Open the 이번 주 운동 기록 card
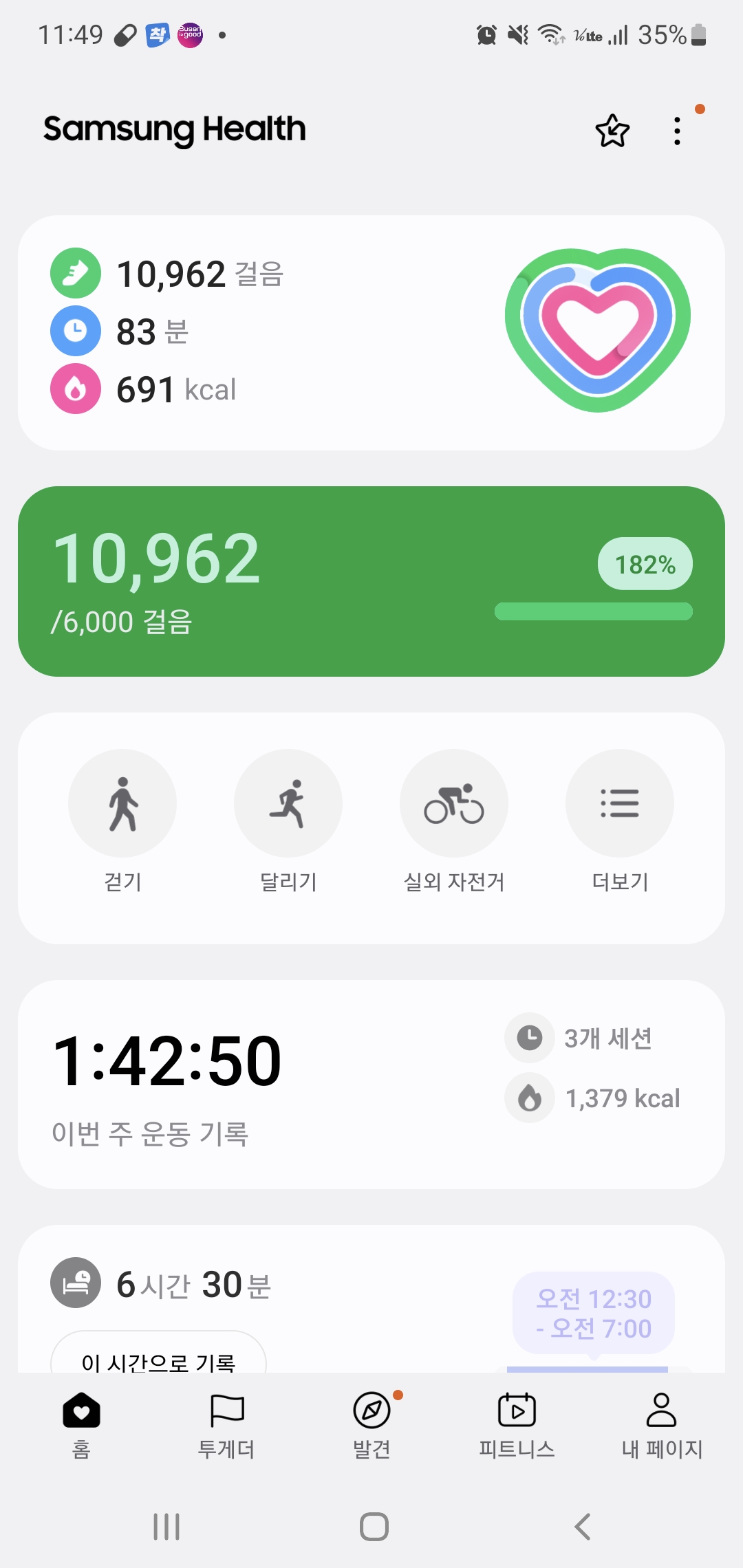743x1568 pixels. pyautogui.click(x=371, y=1084)
